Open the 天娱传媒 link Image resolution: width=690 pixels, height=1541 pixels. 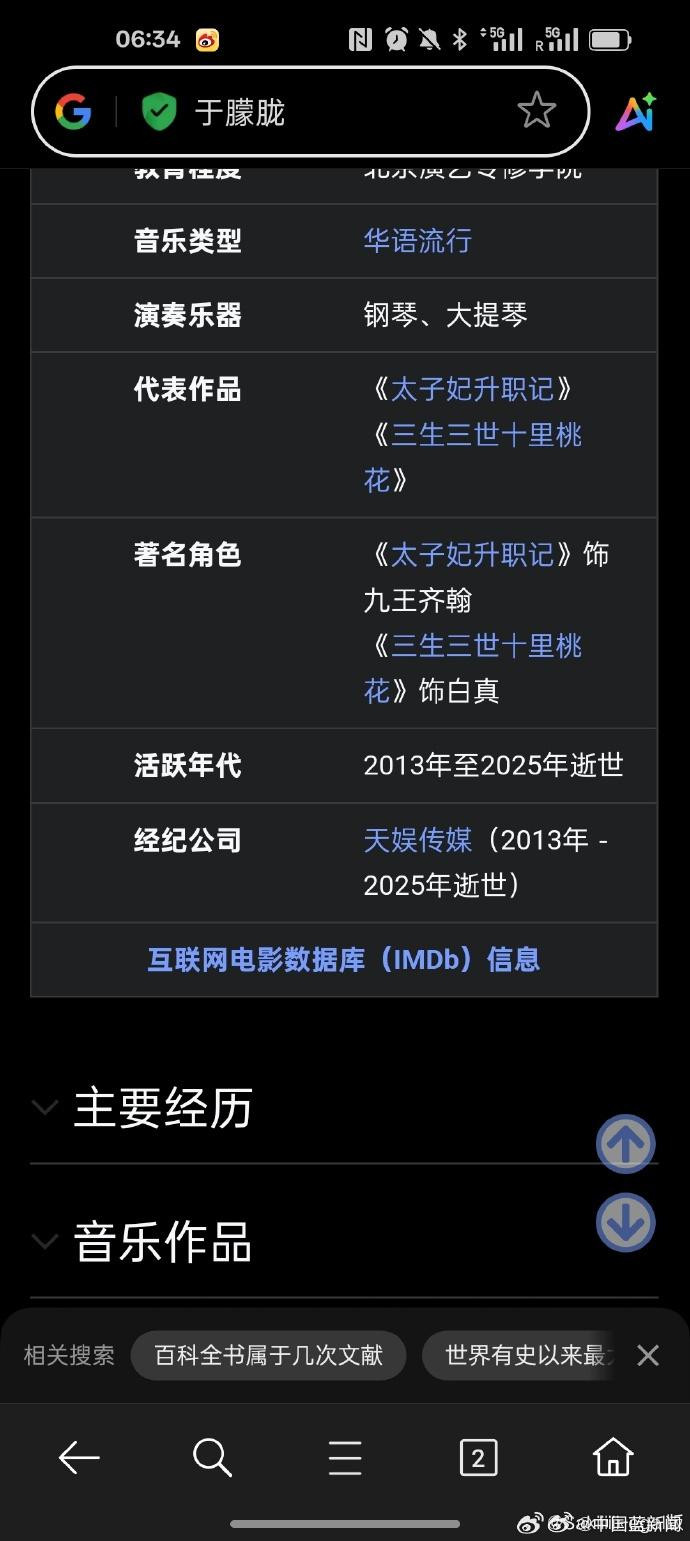point(417,840)
